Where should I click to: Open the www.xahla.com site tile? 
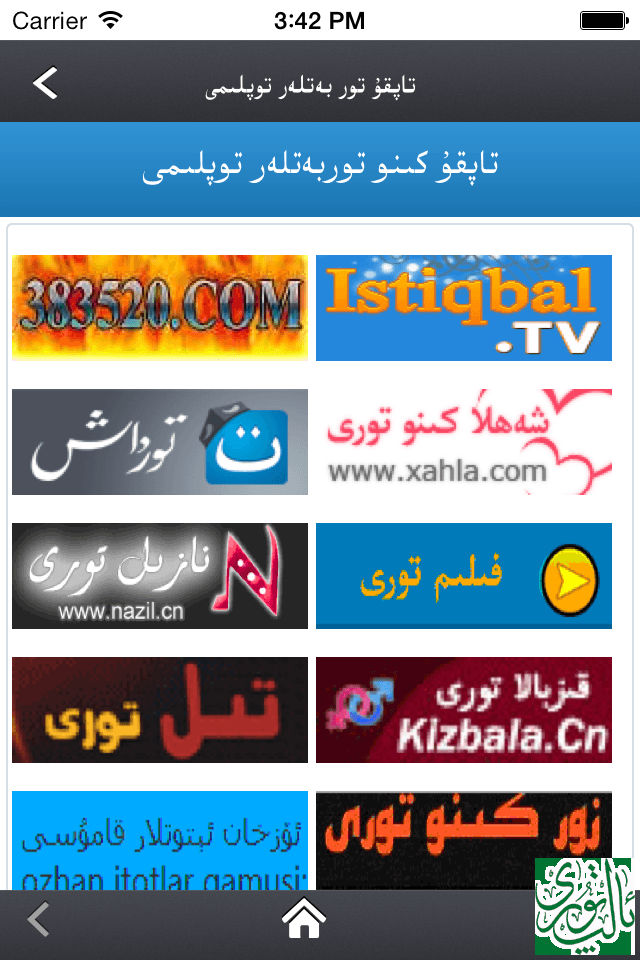tap(464, 441)
